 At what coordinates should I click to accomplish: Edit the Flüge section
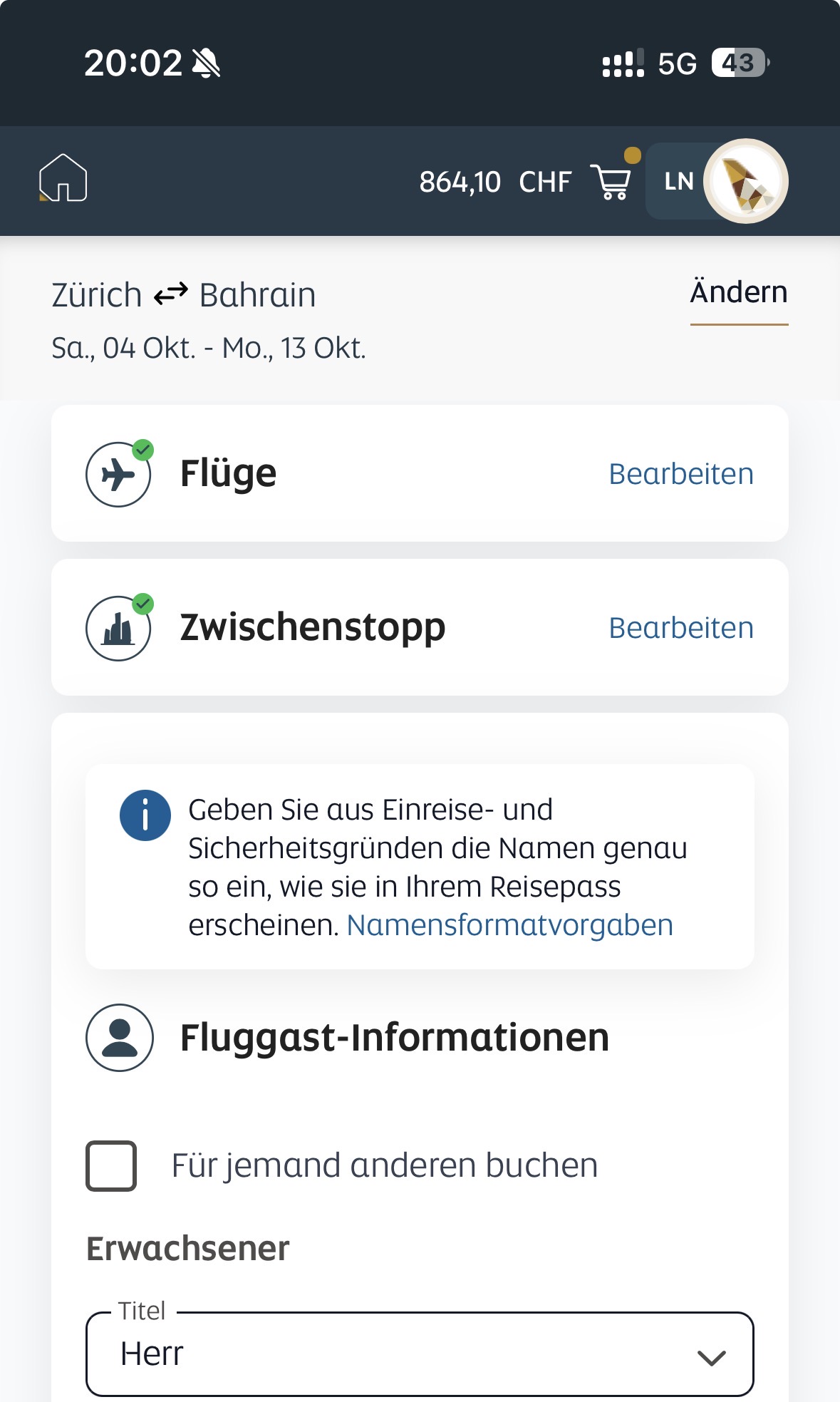680,474
